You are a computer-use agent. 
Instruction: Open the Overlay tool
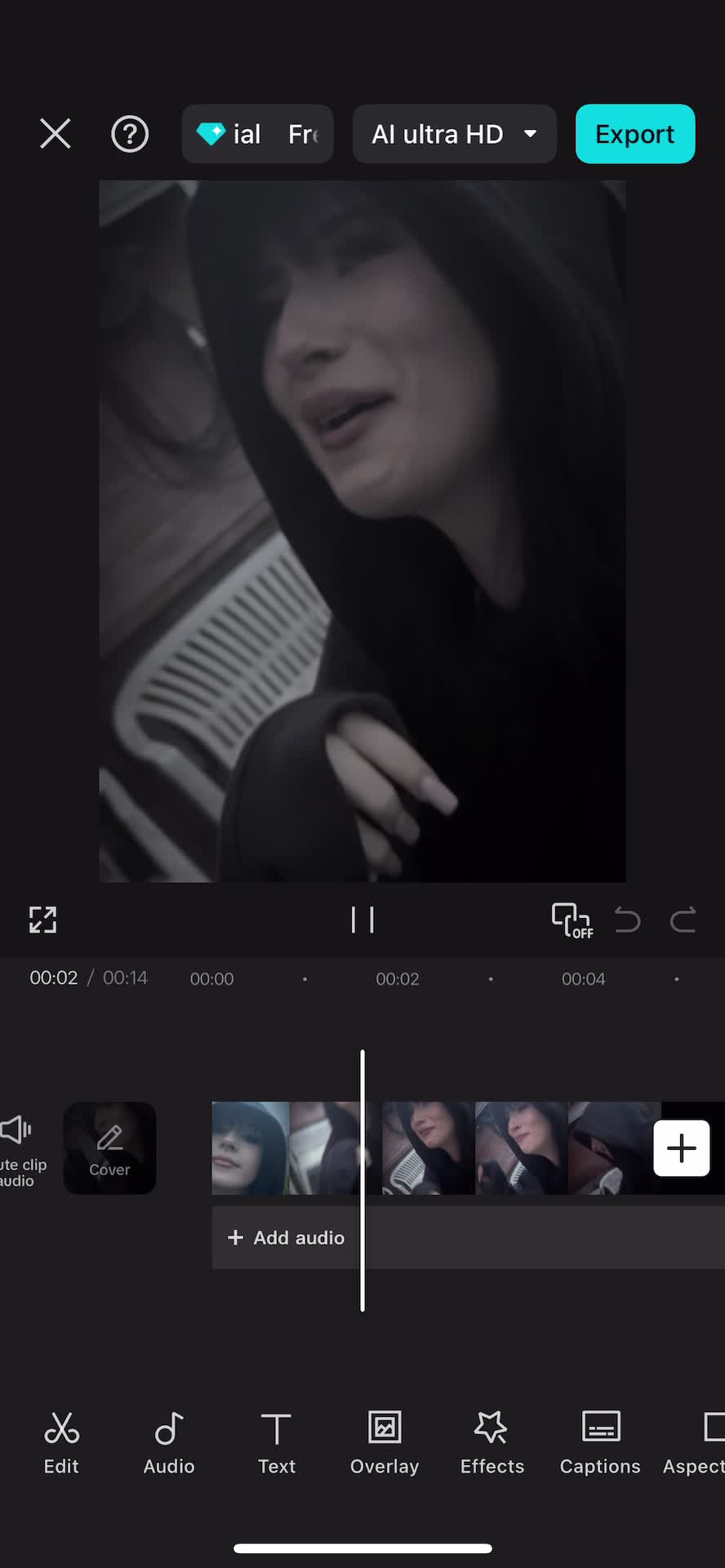385,1443
